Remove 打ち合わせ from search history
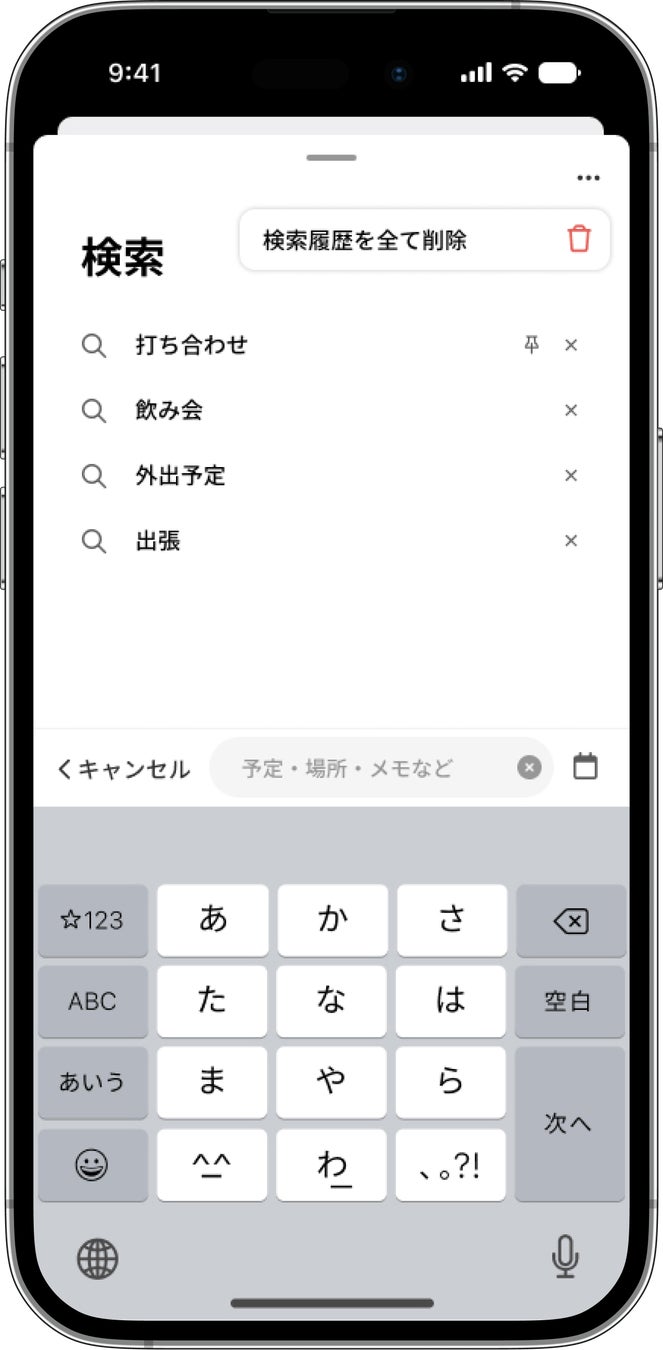The height and width of the screenshot is (1350, 663). [571, 345]
